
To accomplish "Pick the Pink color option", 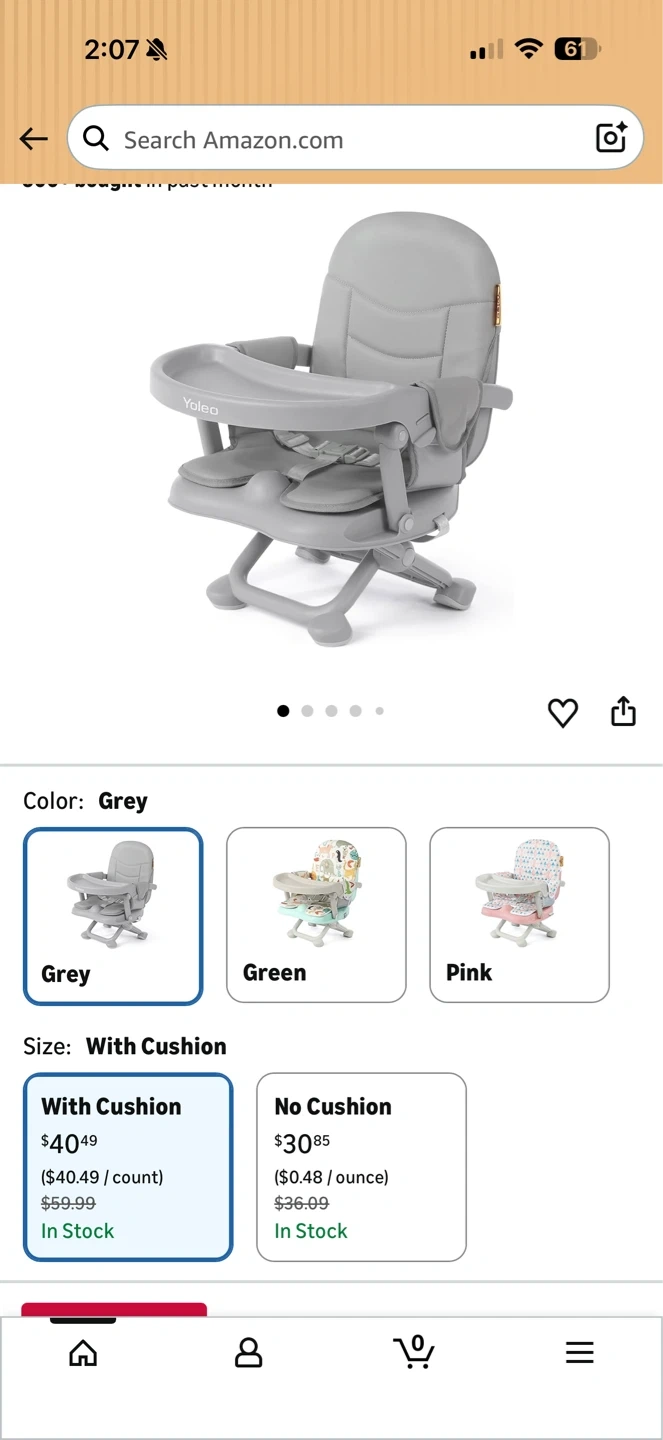I will point(519,915).
